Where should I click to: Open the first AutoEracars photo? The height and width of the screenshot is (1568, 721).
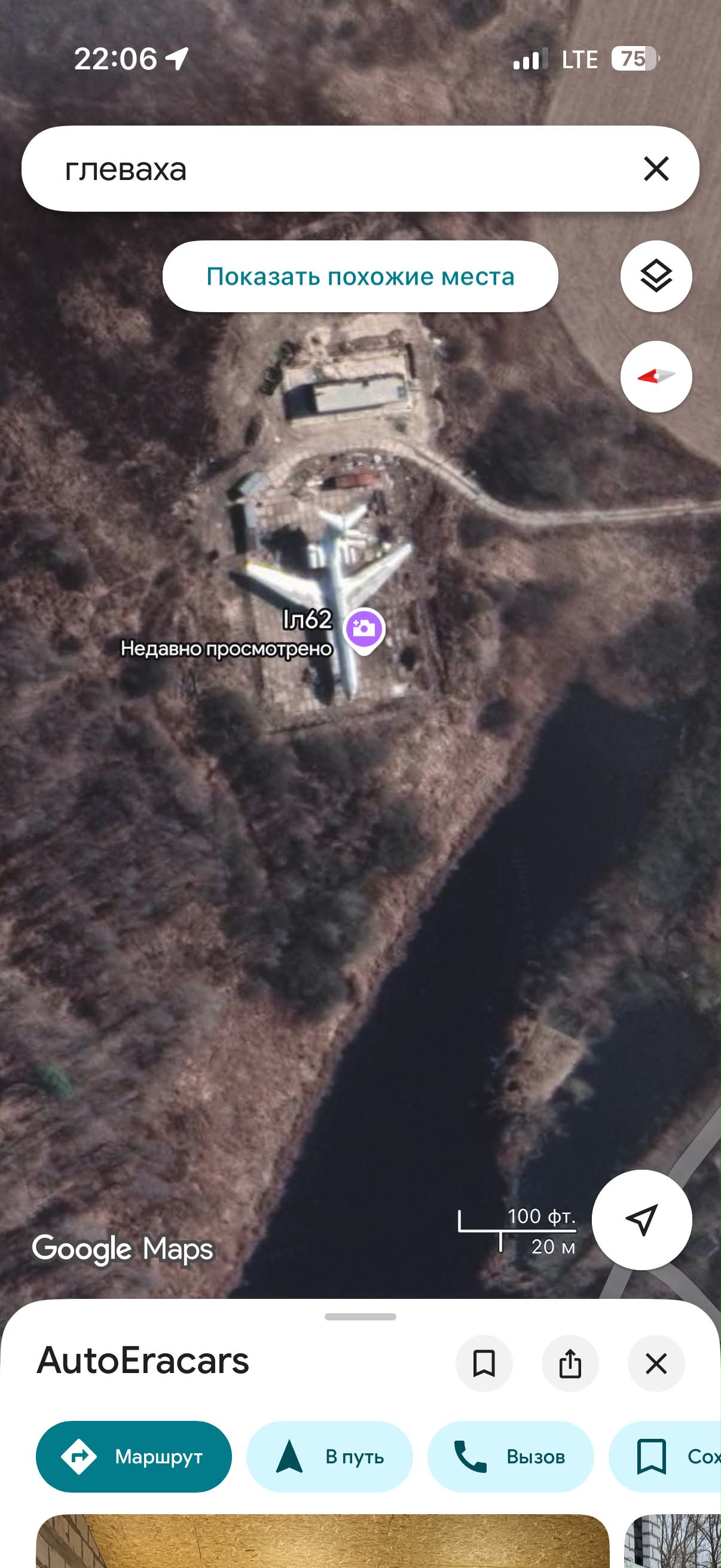coord(322,1541)
